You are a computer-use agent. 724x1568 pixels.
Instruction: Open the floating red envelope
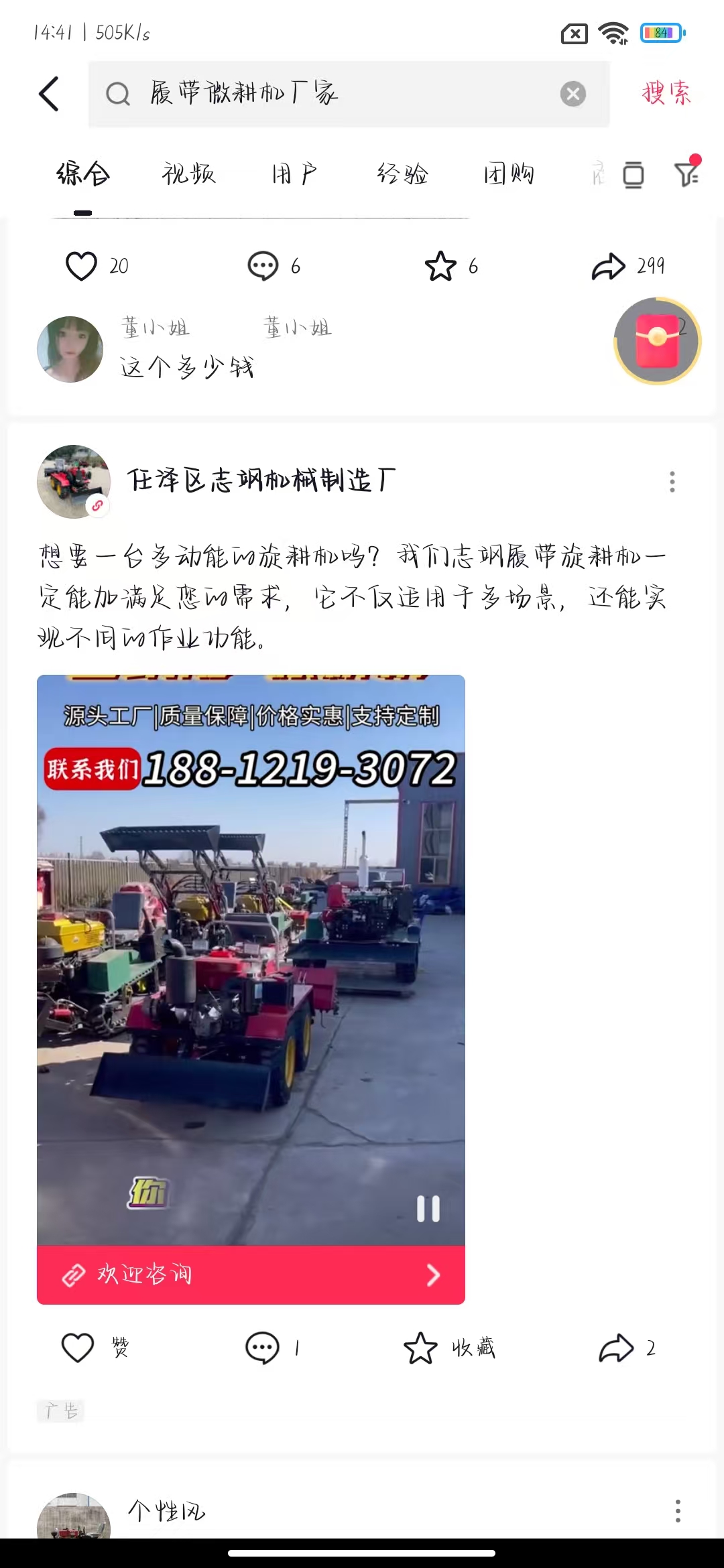pyautogui.click(x=657, y=341)
